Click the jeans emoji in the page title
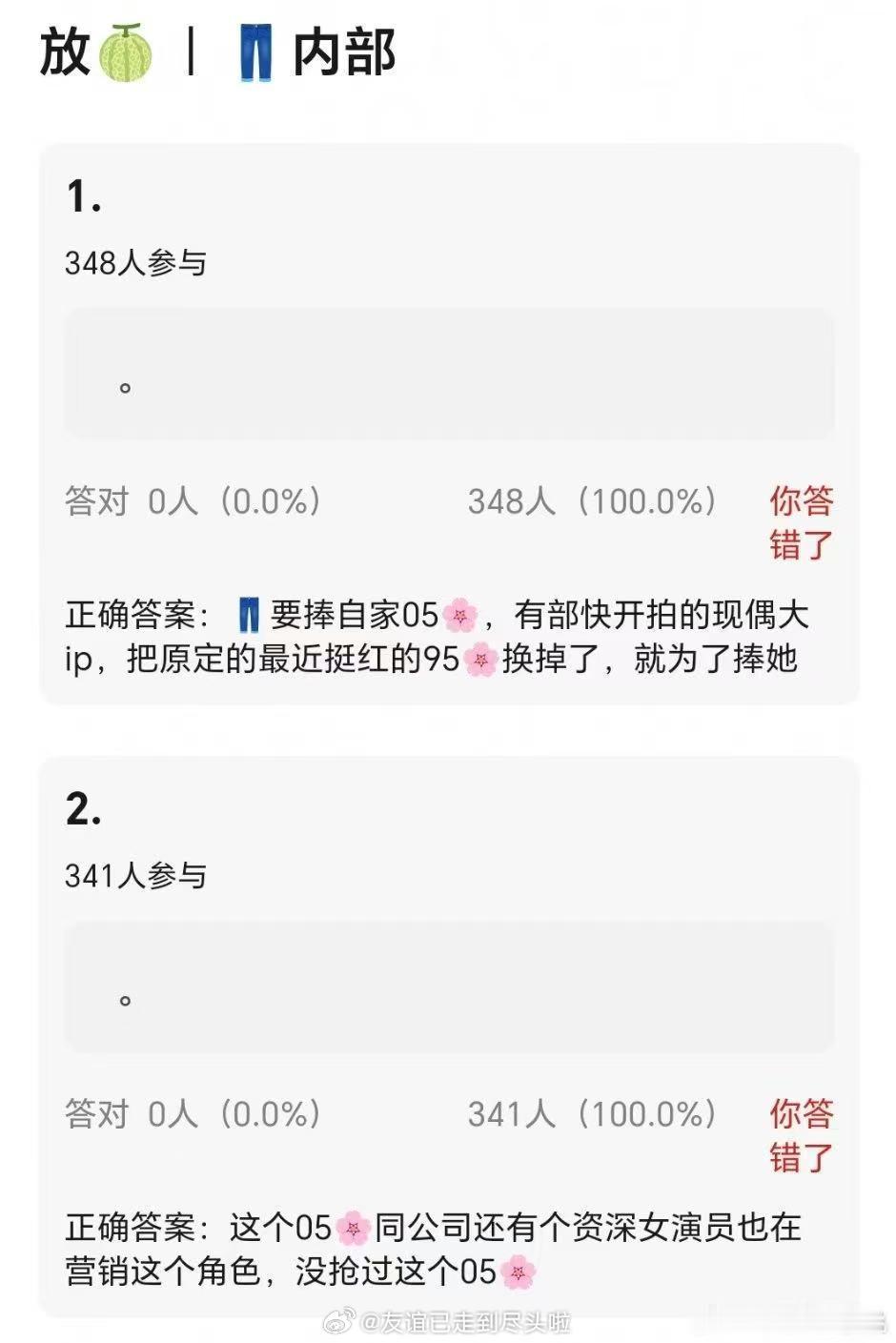Viewport: 896px width, 1343px height. tap(254, 52)
